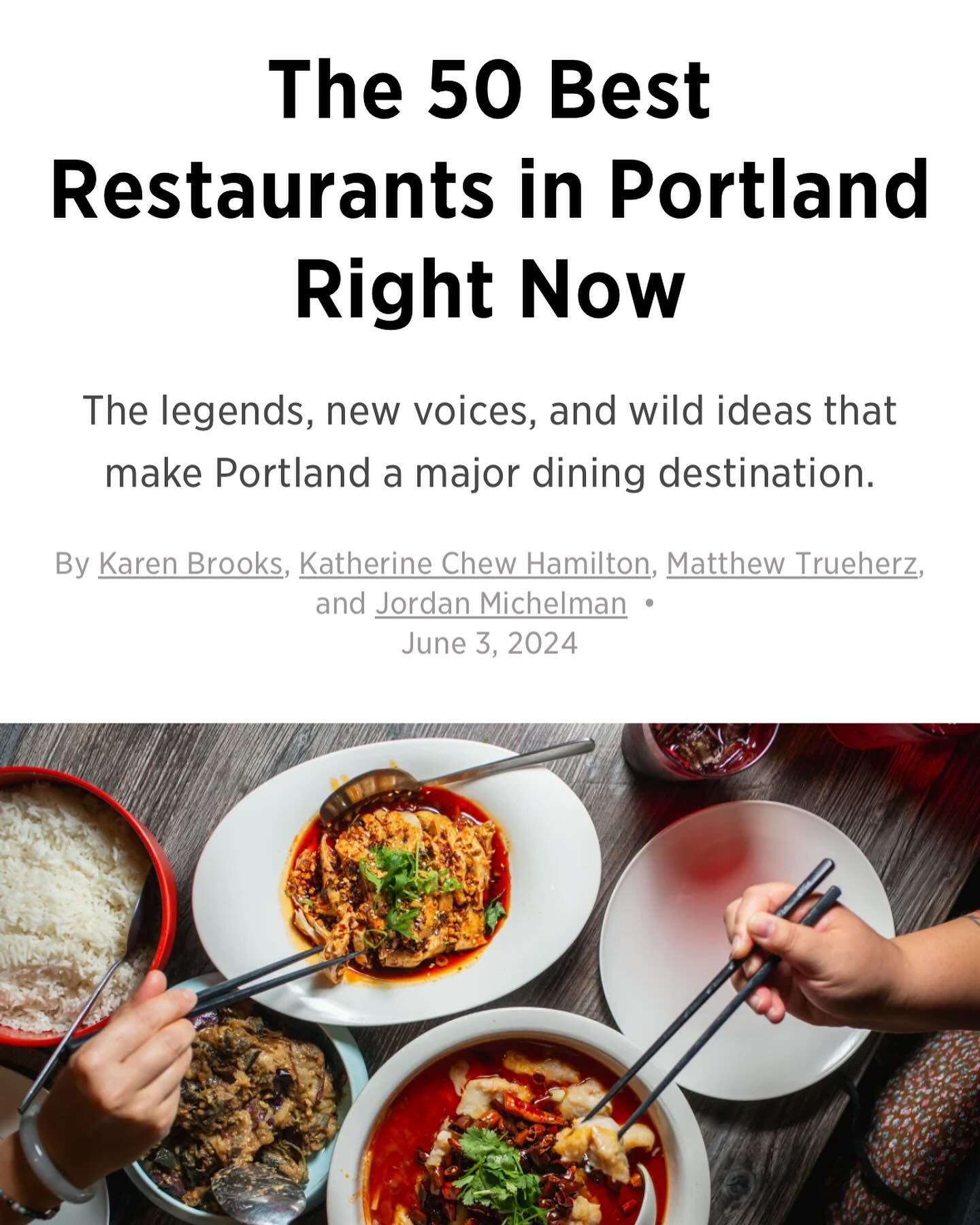Image resolution: width=980 pixels, height=1225 pixels.
Task: View Jordan Michelman's author profile
Action: point(500,604)
